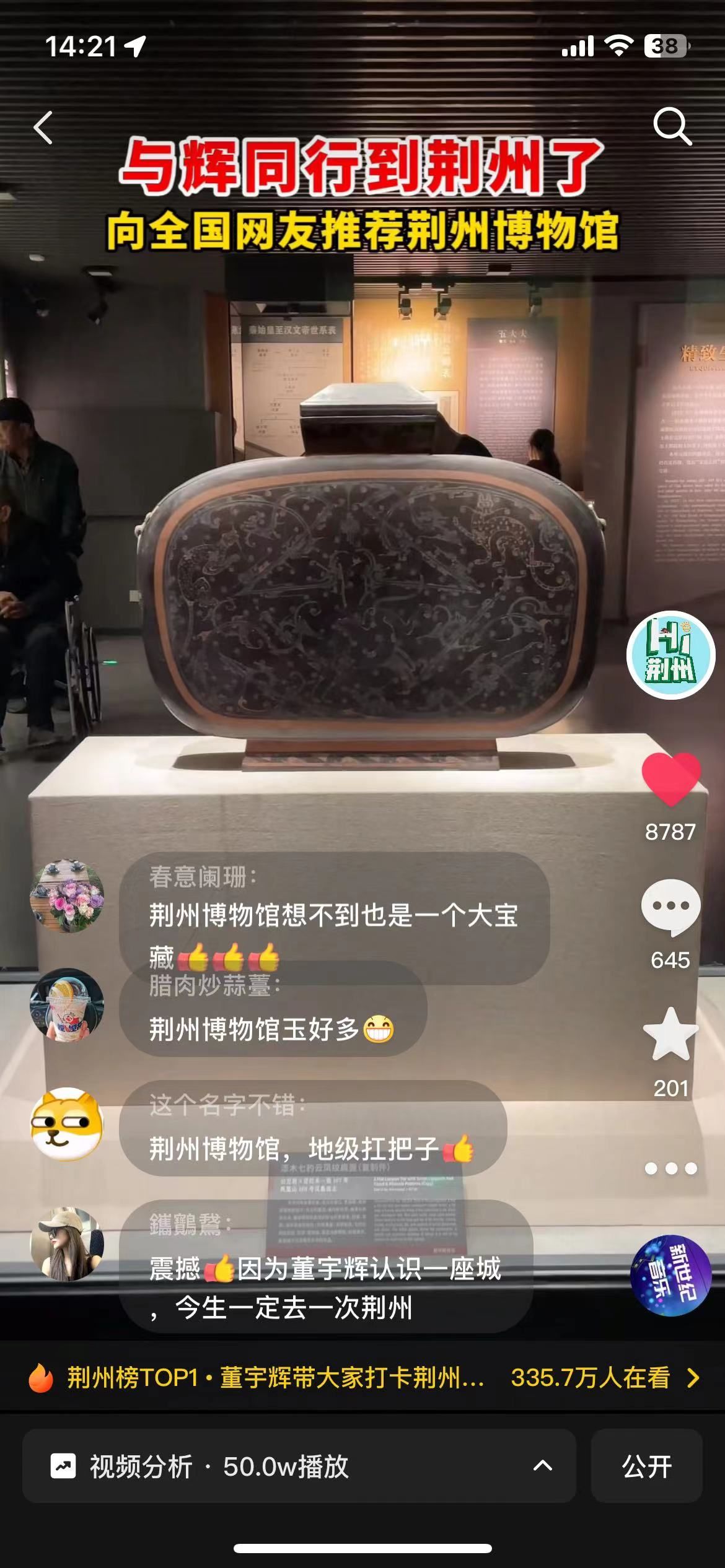The width and height of the screenshot is (725, 1568).
Task: Favorite the video with the star icon
Action: tap(670, 1035)
